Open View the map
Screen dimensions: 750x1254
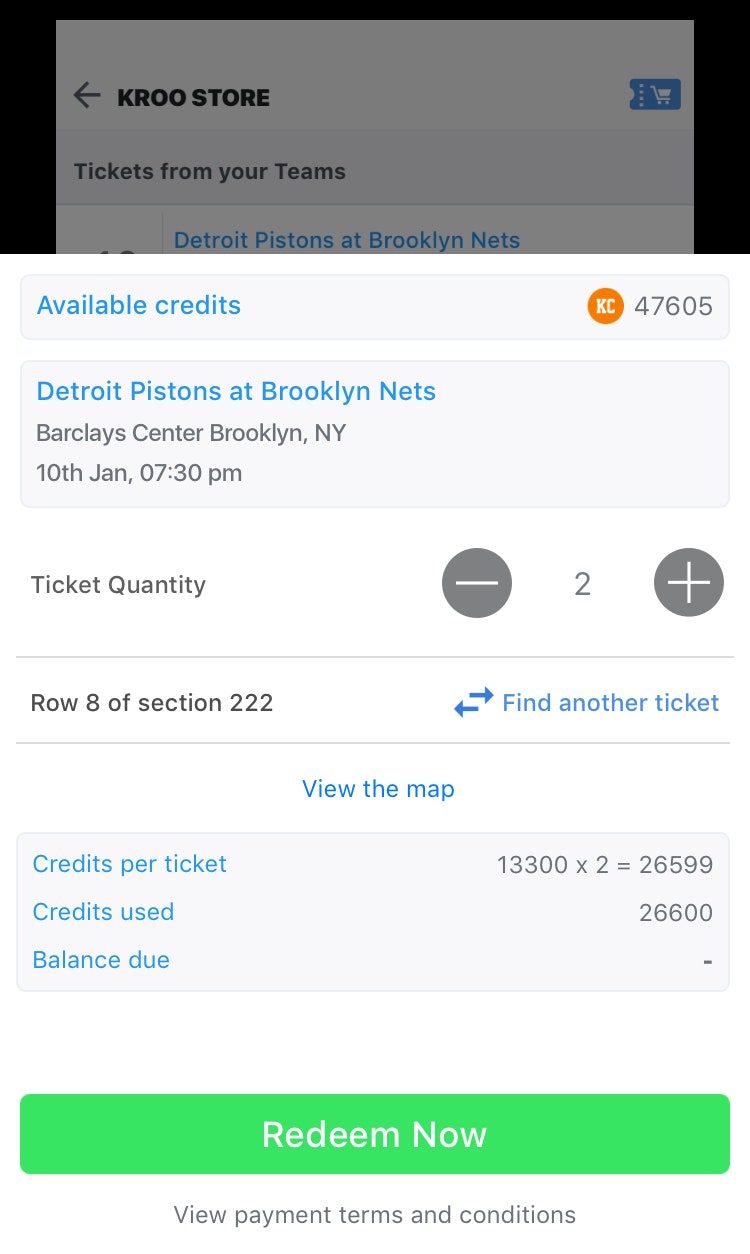(x=378, y=789)
